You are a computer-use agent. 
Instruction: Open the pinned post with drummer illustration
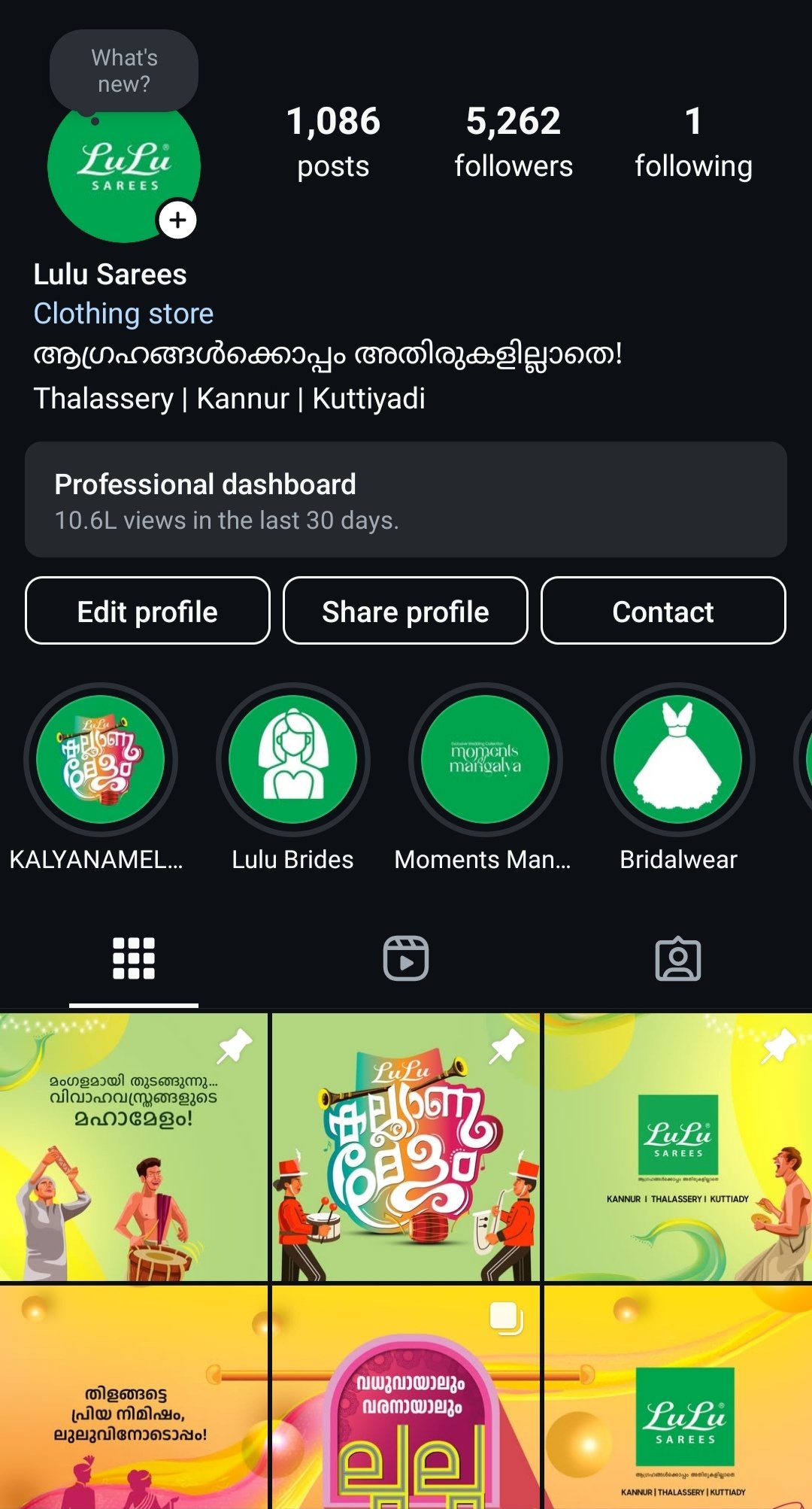[134, 1147]
